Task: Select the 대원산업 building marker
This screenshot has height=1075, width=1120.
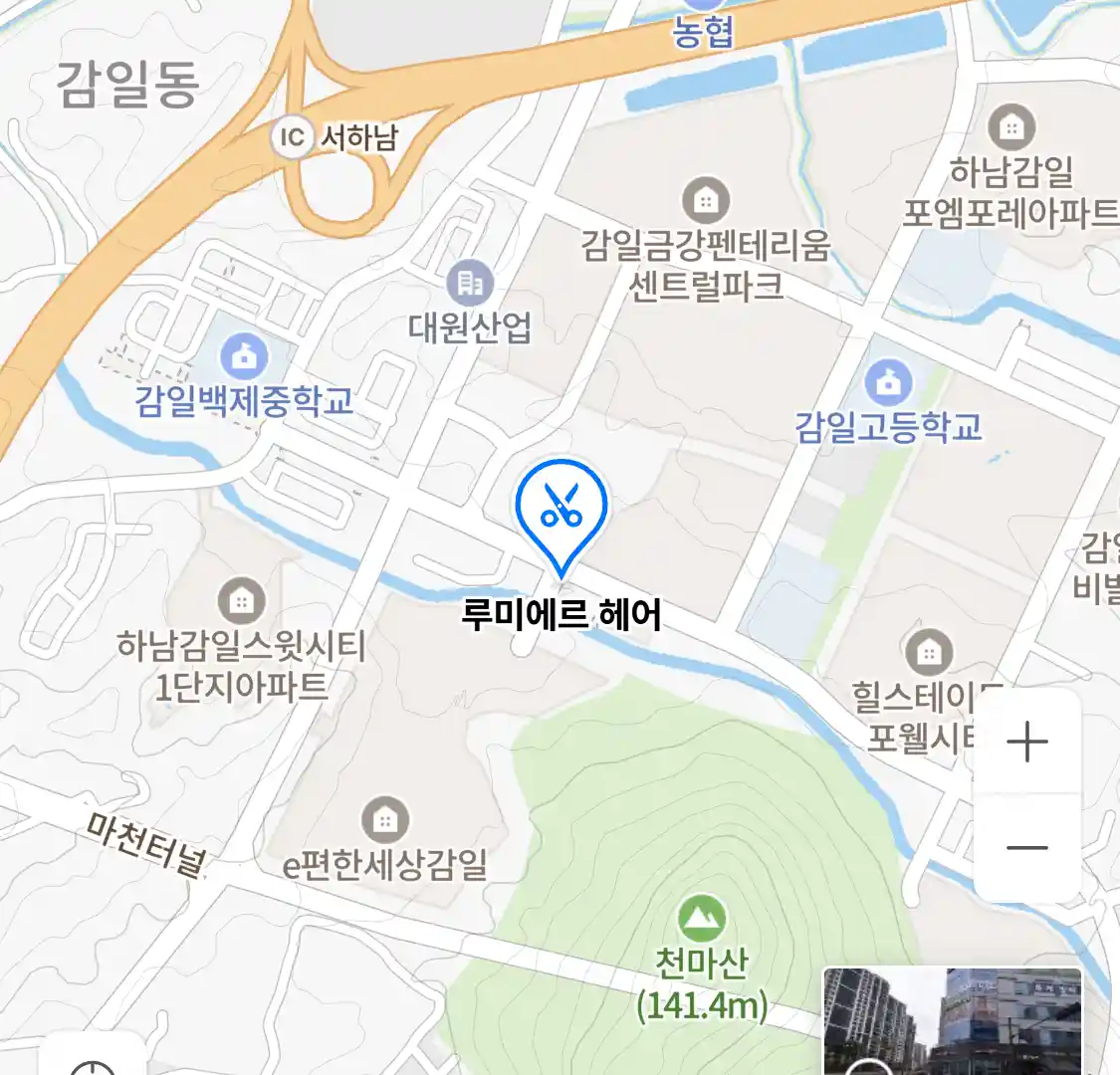Action: click(x=469, y=284)
